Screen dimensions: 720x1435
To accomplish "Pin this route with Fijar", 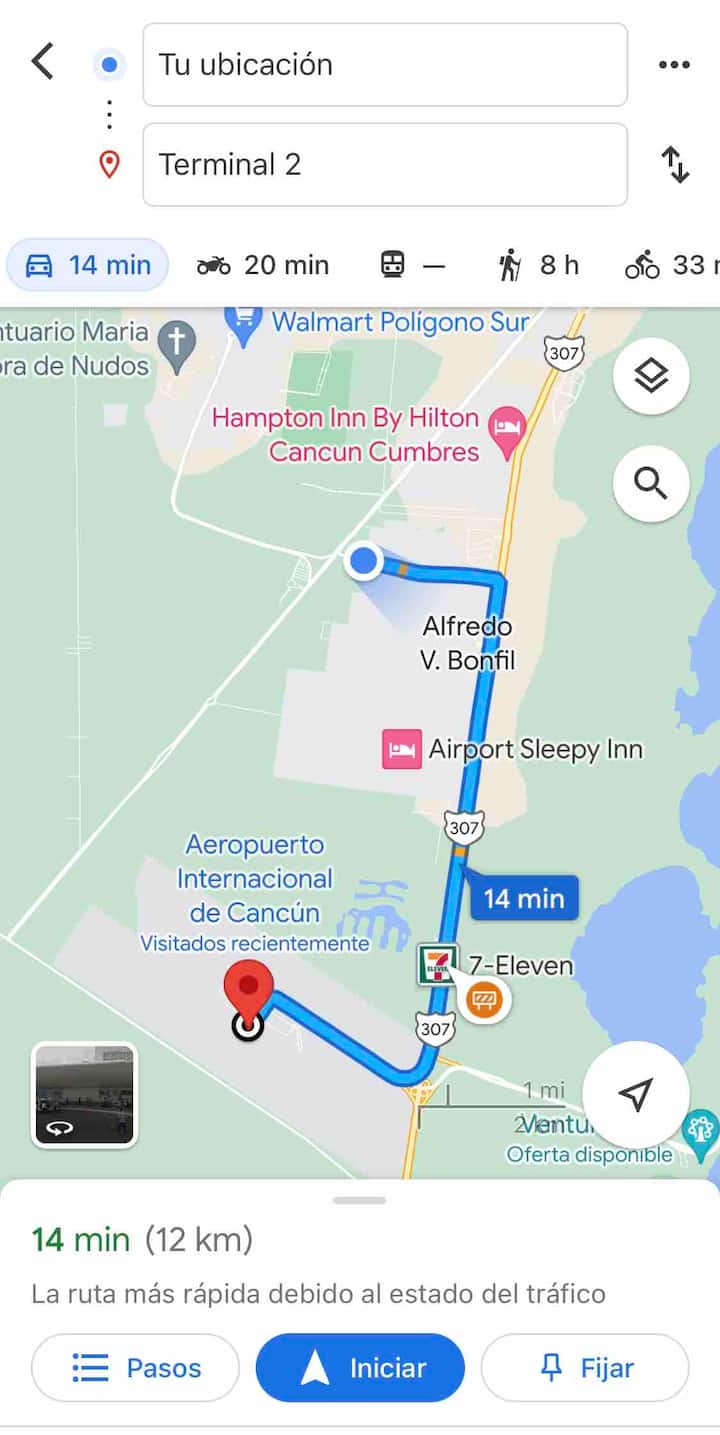I will [585, 1367].
